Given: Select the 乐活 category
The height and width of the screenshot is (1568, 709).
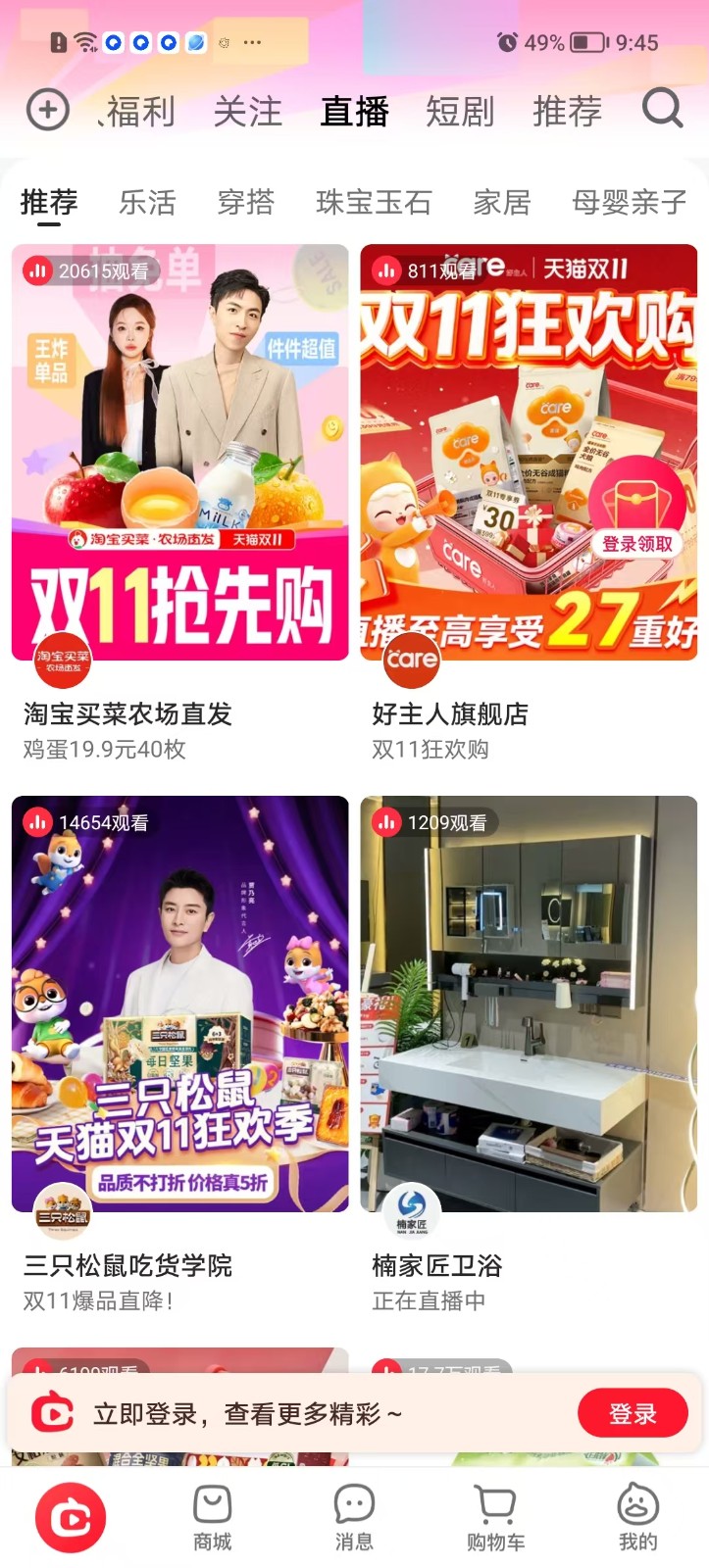Looking at the screenshot, I should [x=147, y=203].
